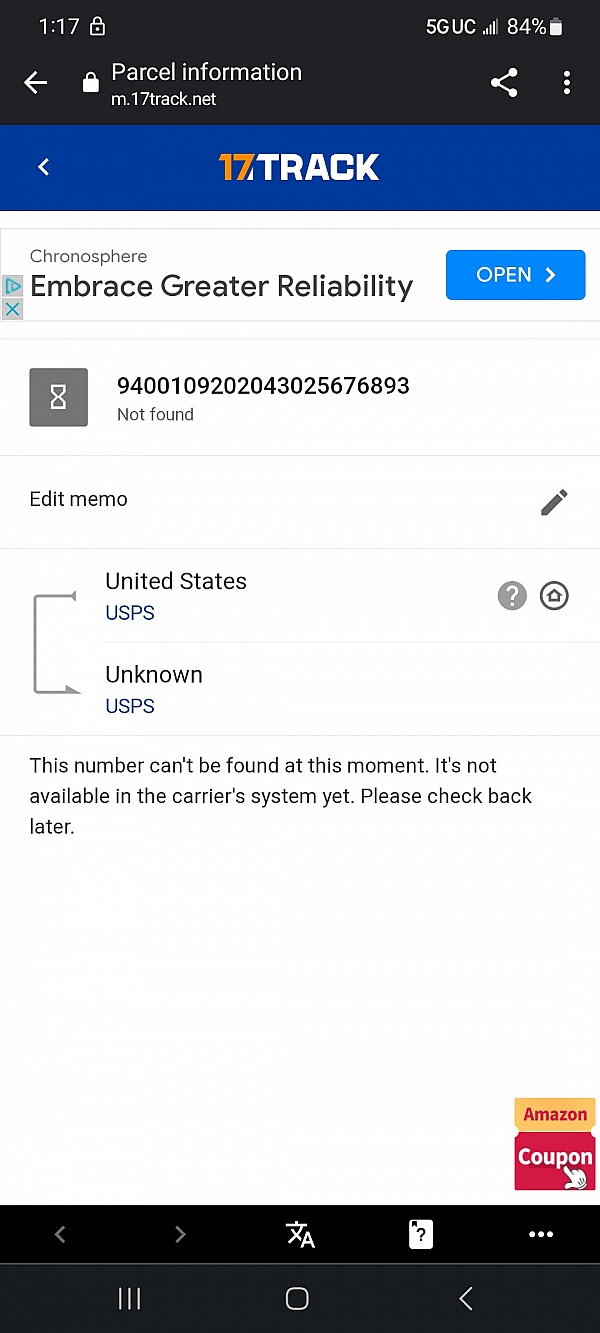This screenshot has height=1333, width=600.
Task: Tap the translate icon in bottom bar
Action: click(x=300, y=1234)
